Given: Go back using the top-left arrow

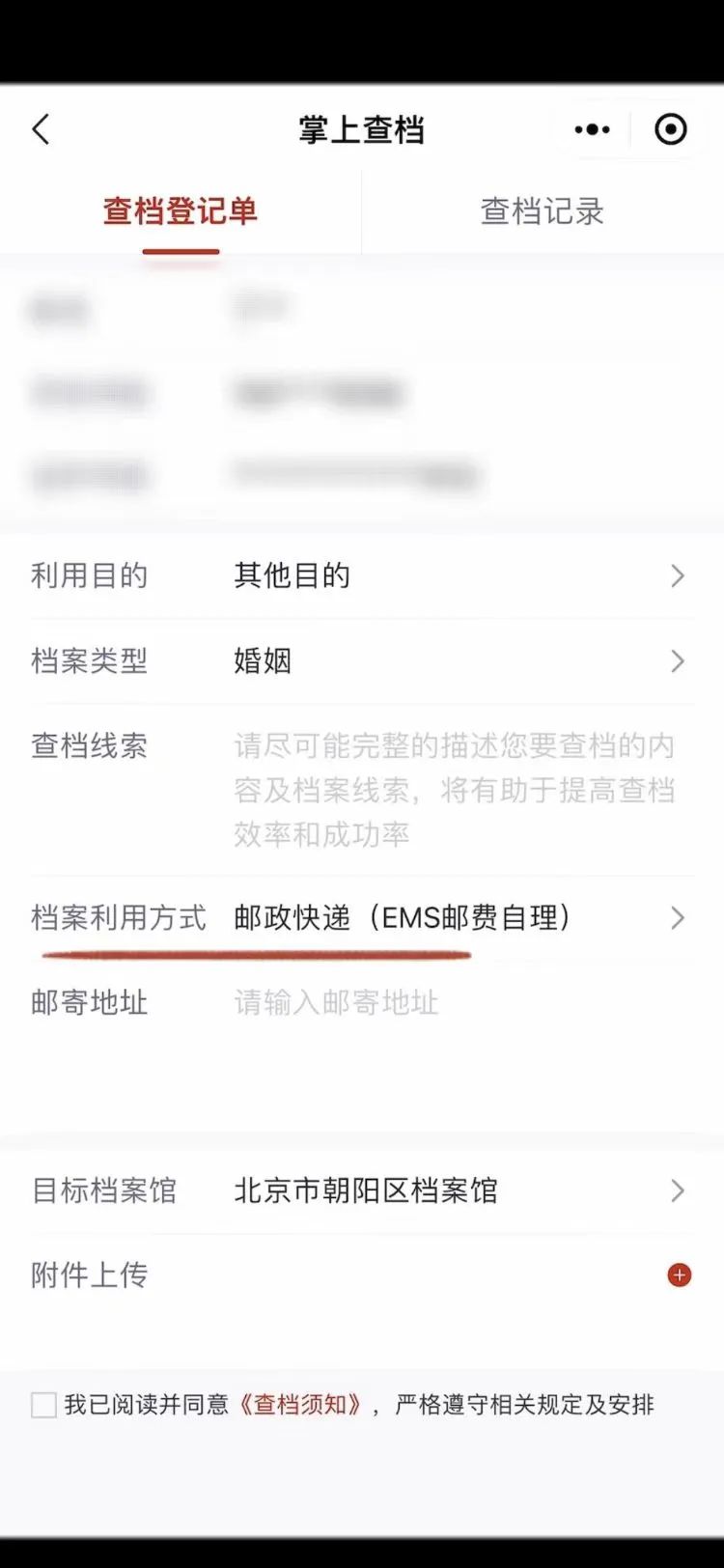Looking at the screenshot, I should 41,129.
